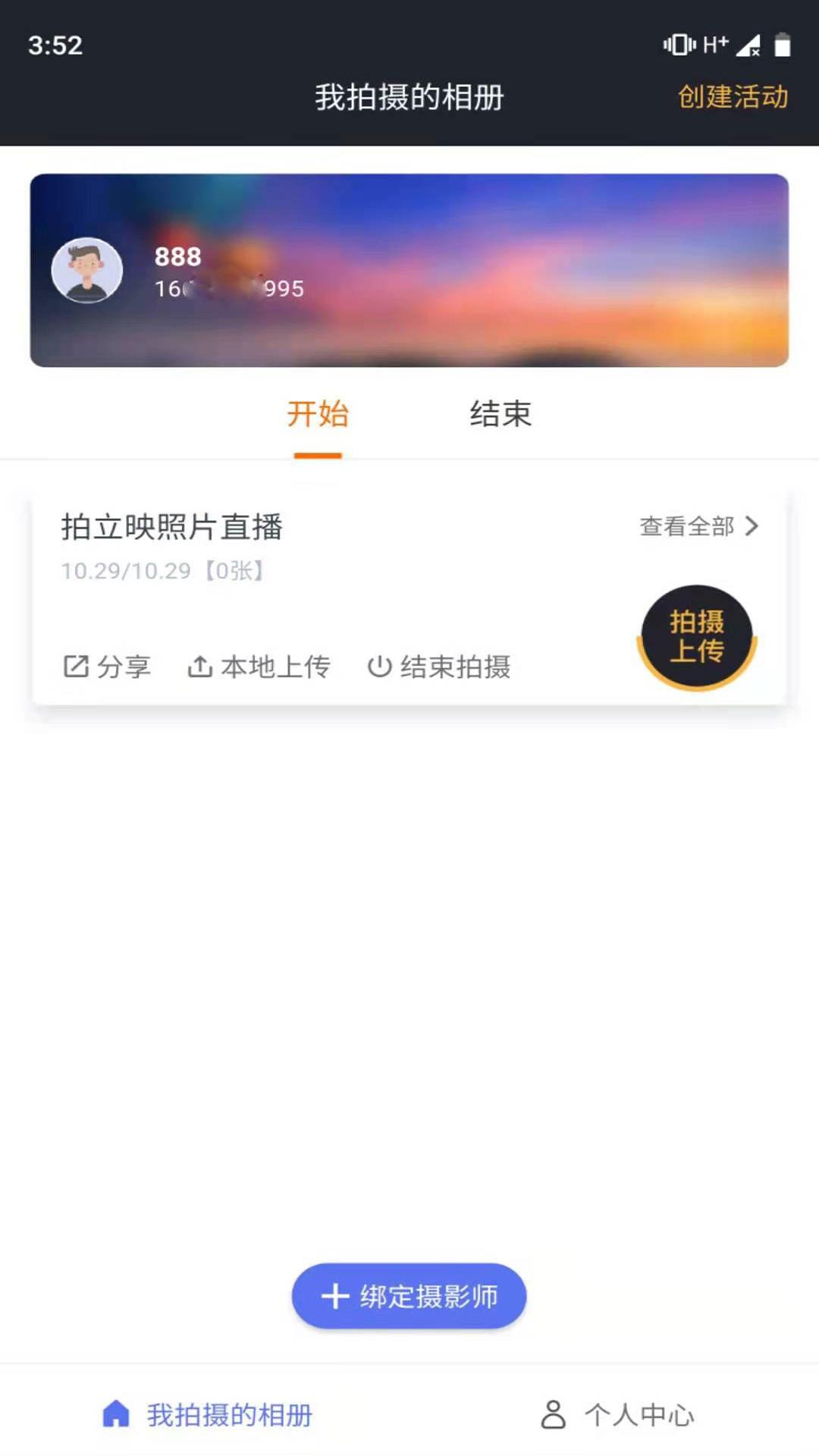Tap the local upload (本地上传) icon
Viewport: 819px width, 1456px height.
[199, 665]
